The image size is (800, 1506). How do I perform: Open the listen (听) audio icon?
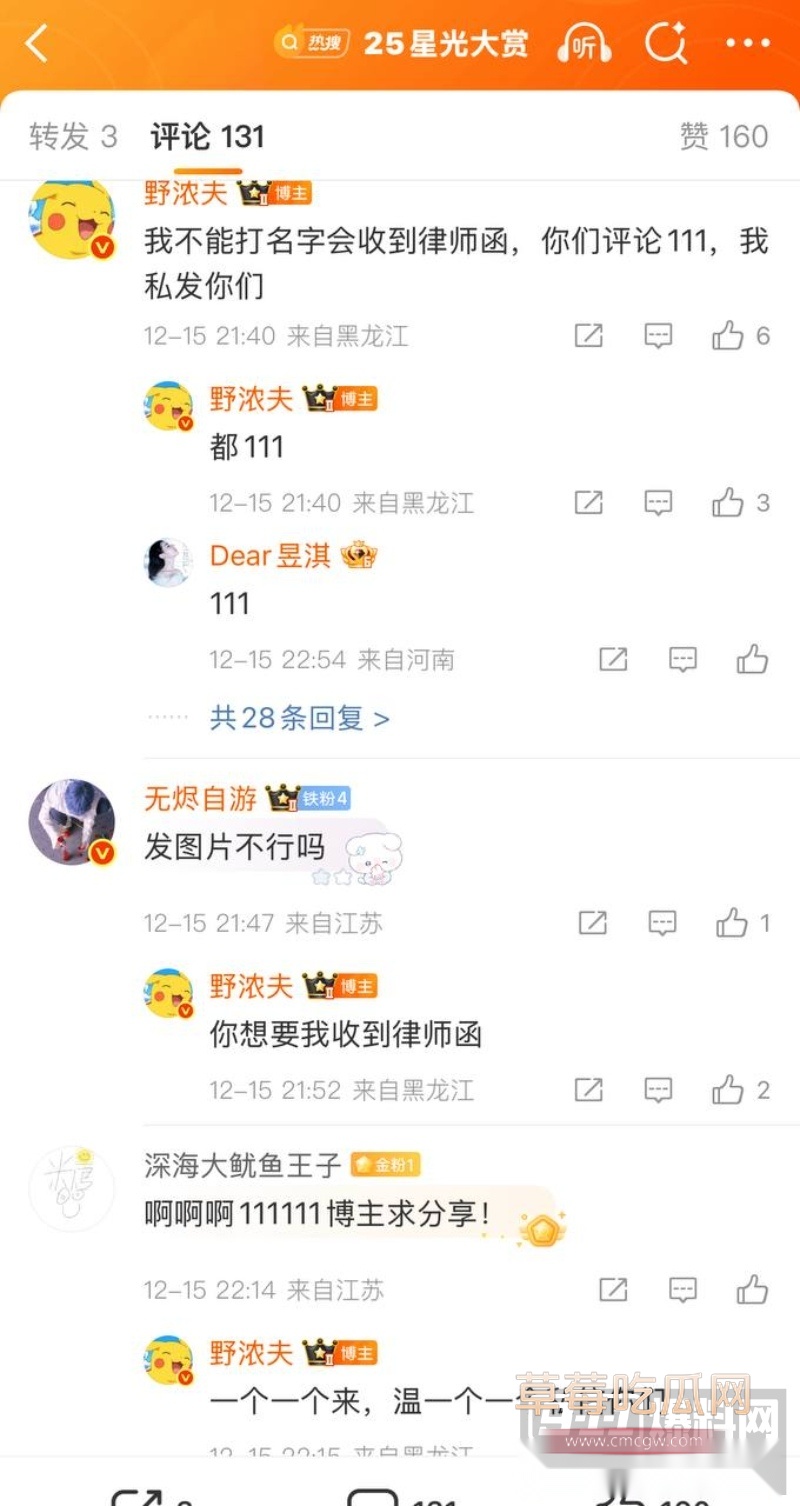[x=585, y=44]
